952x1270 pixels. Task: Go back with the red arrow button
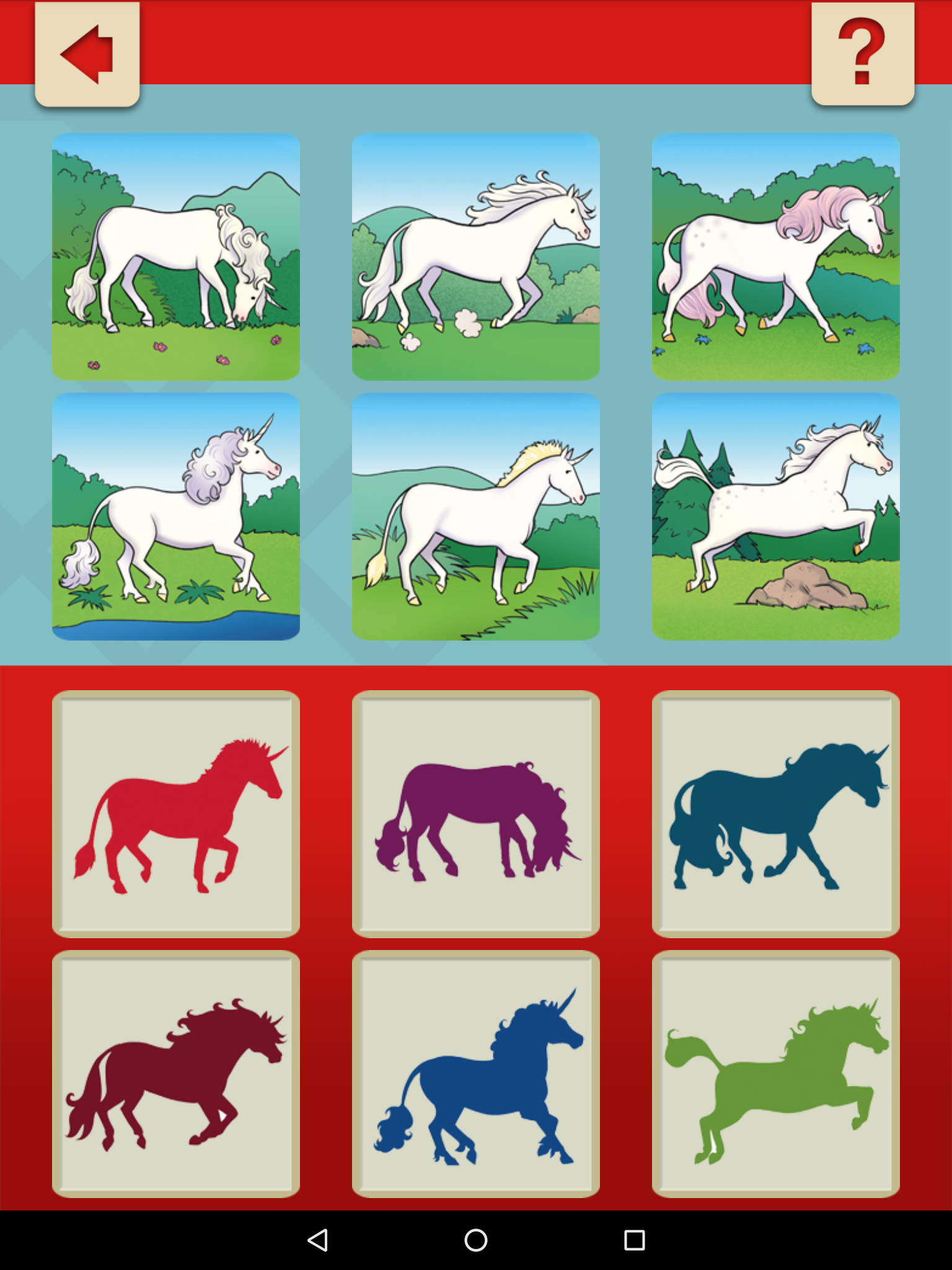pos(87,55)
